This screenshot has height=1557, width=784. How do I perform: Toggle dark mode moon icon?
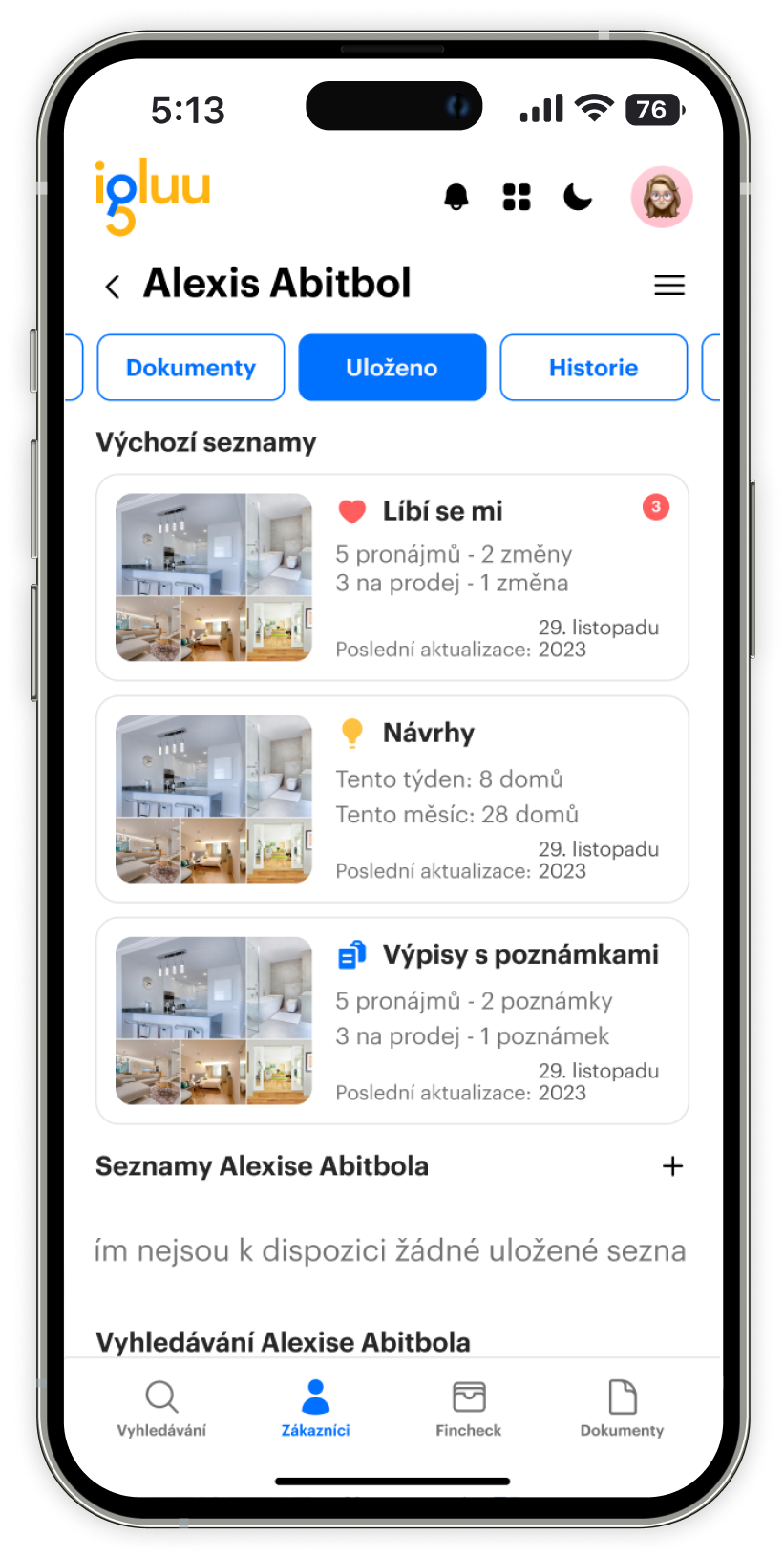coord(577,197)
